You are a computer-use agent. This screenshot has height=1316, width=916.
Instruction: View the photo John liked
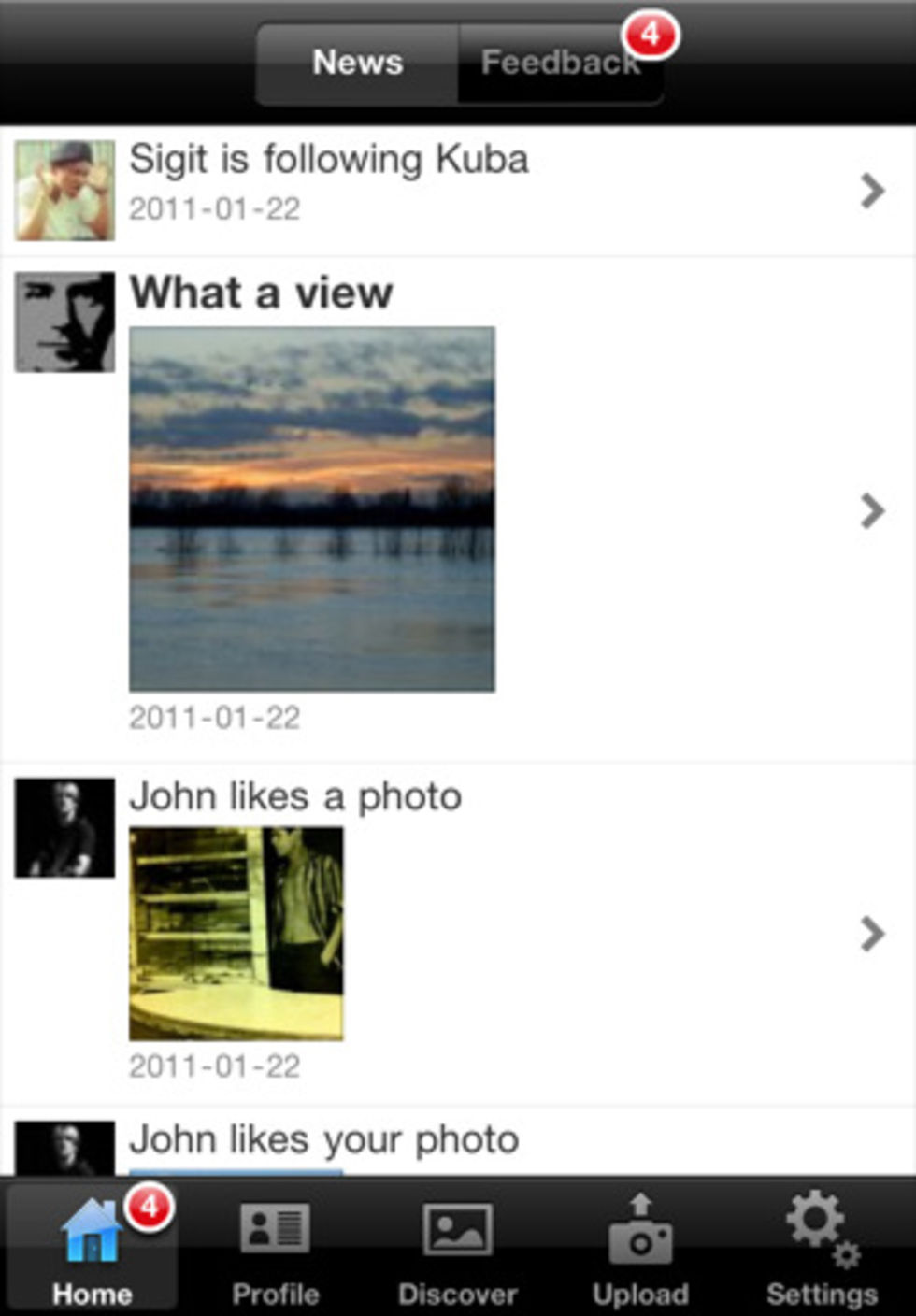(236, 934)
